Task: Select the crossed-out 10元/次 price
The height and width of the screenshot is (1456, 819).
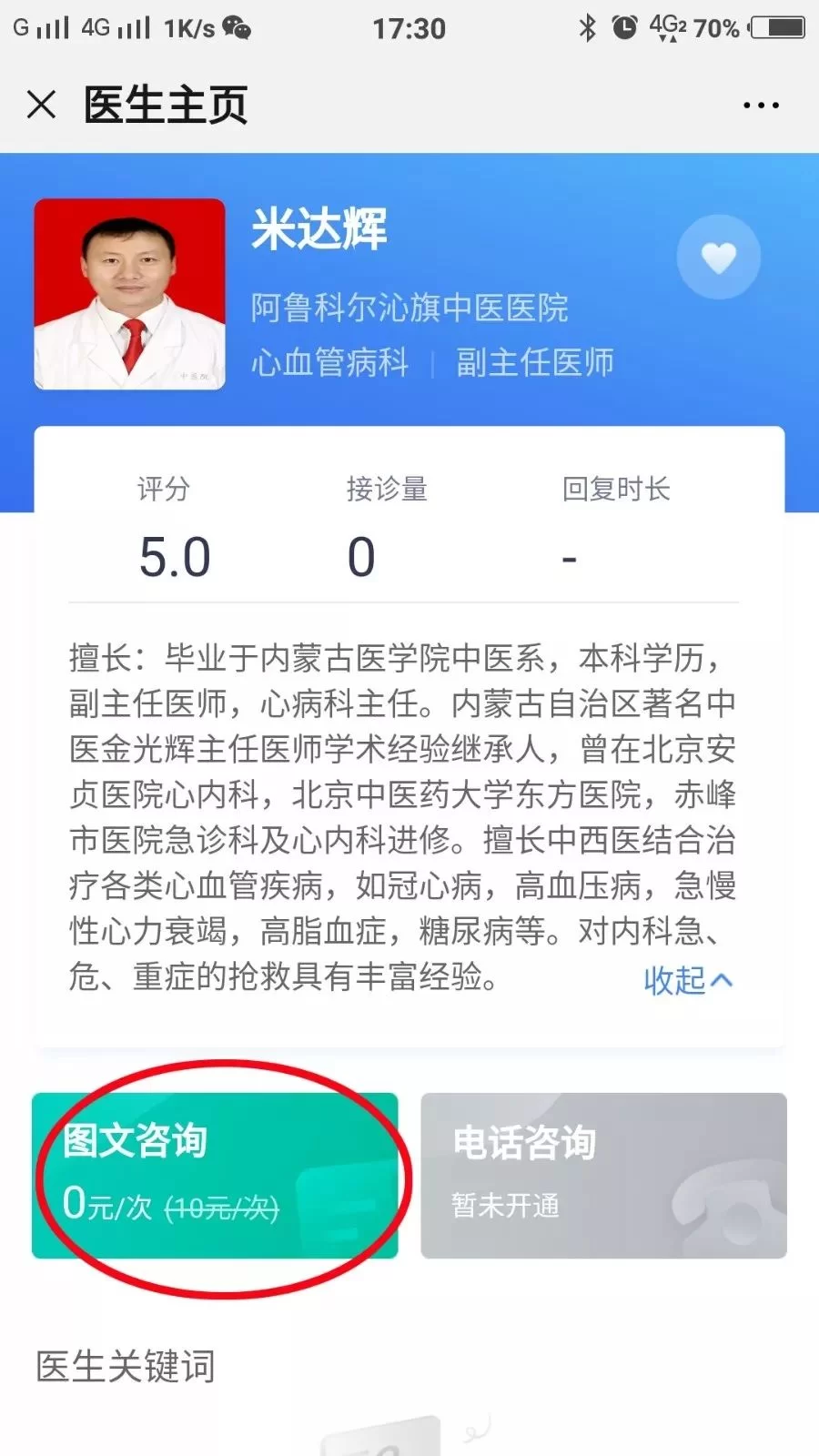Action: (220, 1210)
